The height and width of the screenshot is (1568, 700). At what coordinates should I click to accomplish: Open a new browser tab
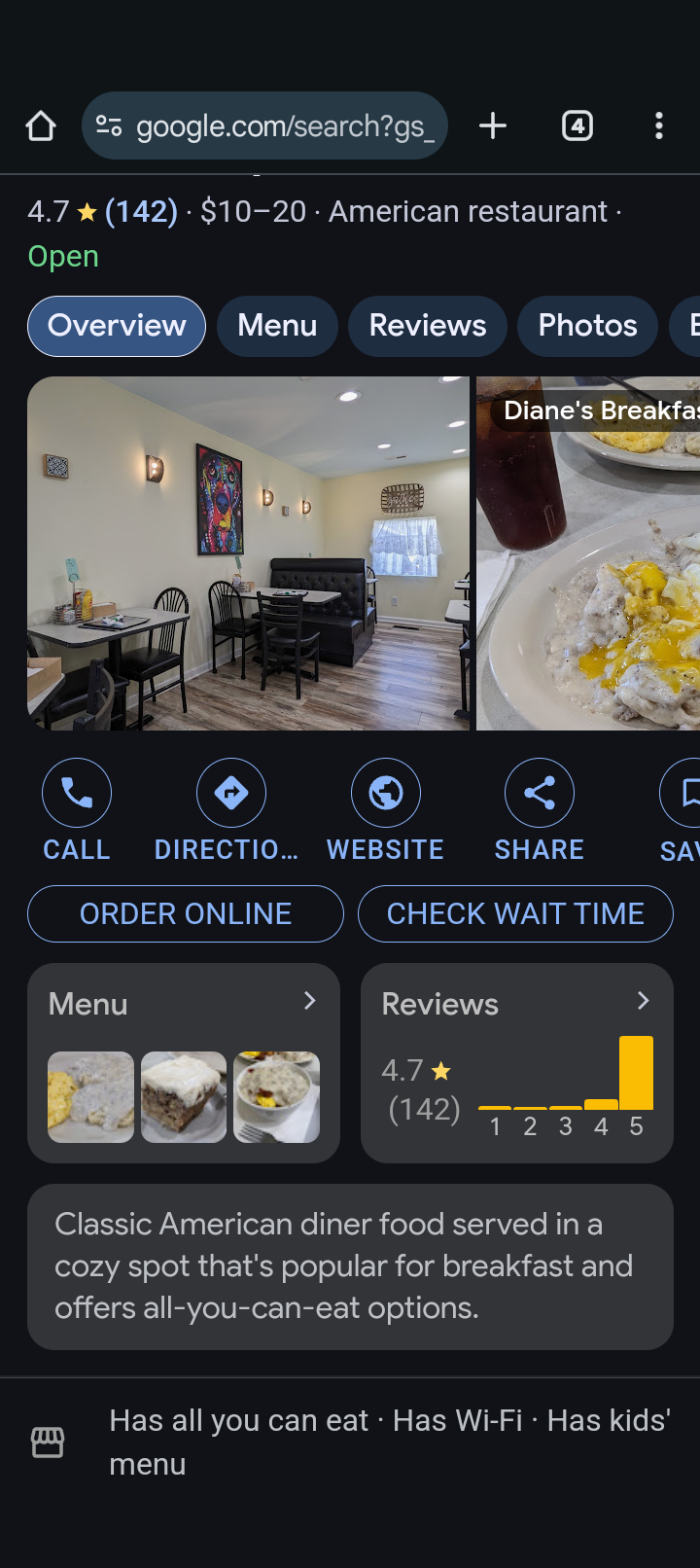click(493, 125)
